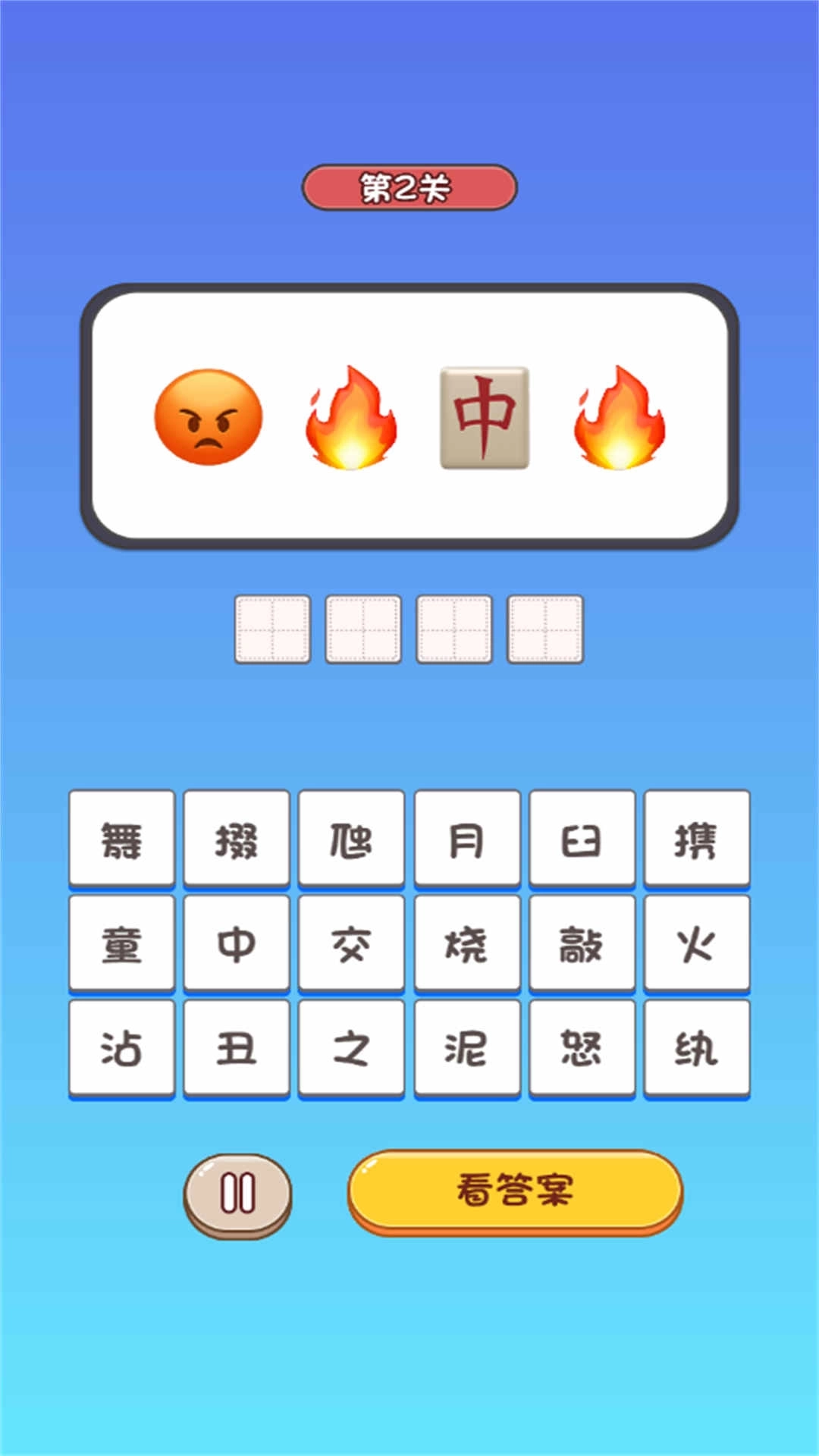Tap the character tile 交
Image resolution: width=819 pixels, height=1456 pixels.
click(351, 943)
